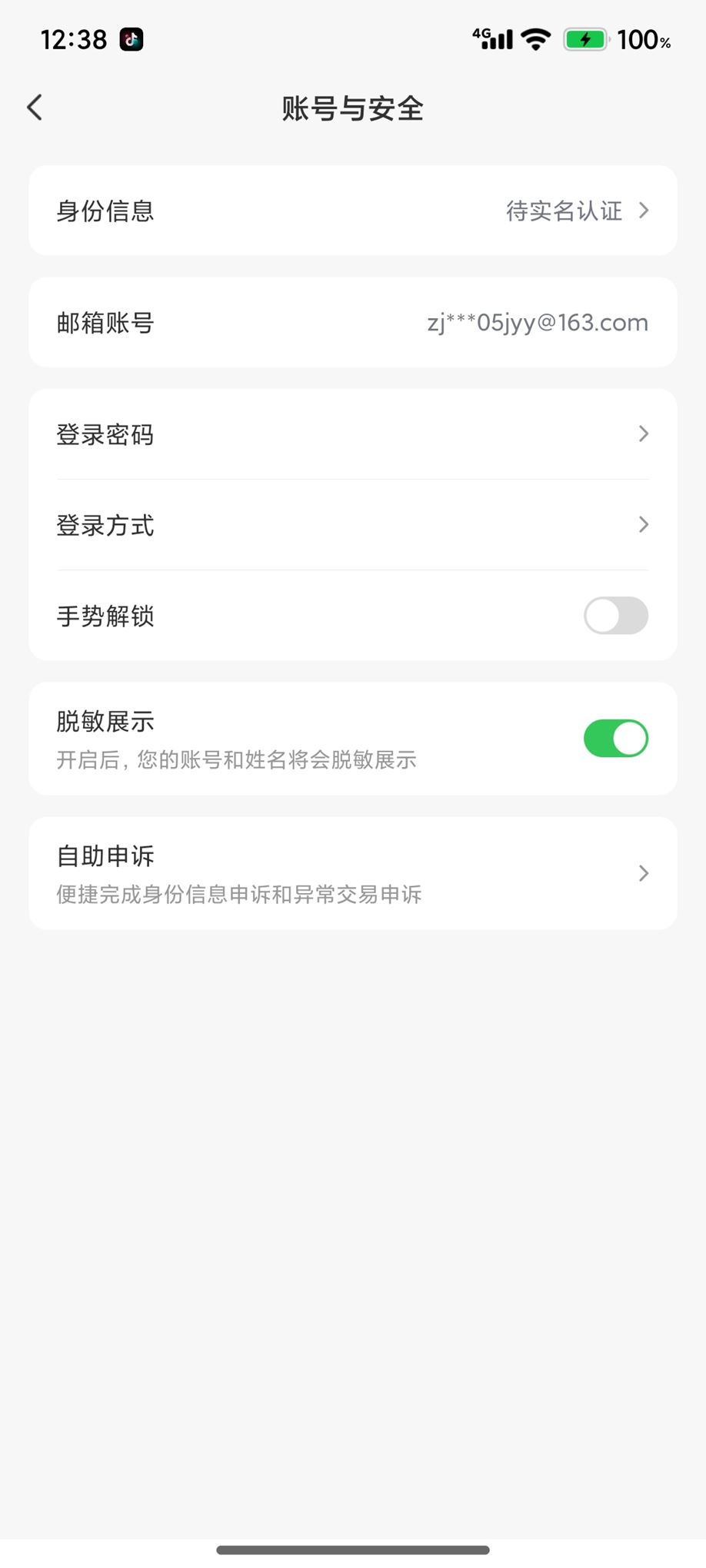Turn off the 脱敏展示 switch
The image size is (706, 1568).
pos(615,739)
